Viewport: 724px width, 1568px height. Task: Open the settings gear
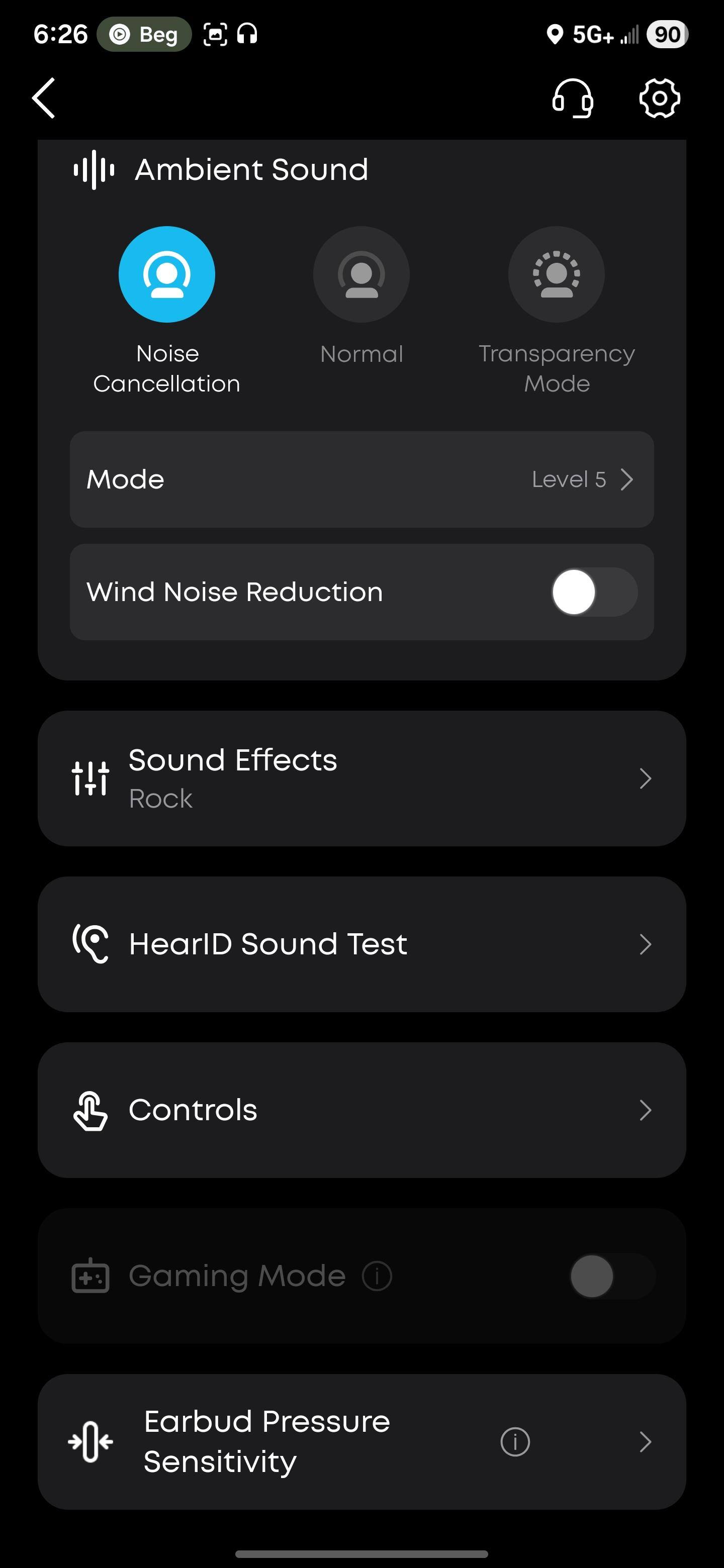tap(660, 98)
